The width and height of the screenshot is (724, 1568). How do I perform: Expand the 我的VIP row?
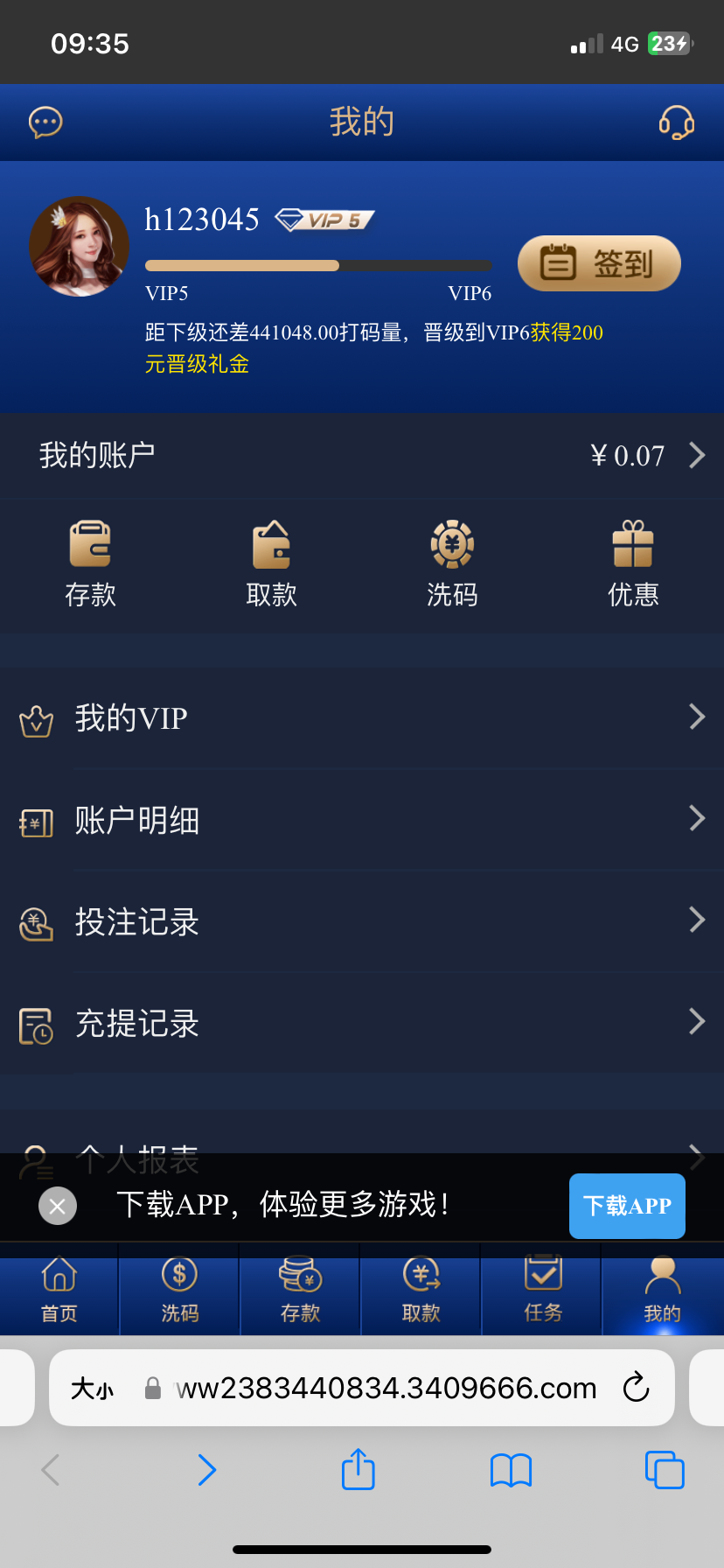362,717
